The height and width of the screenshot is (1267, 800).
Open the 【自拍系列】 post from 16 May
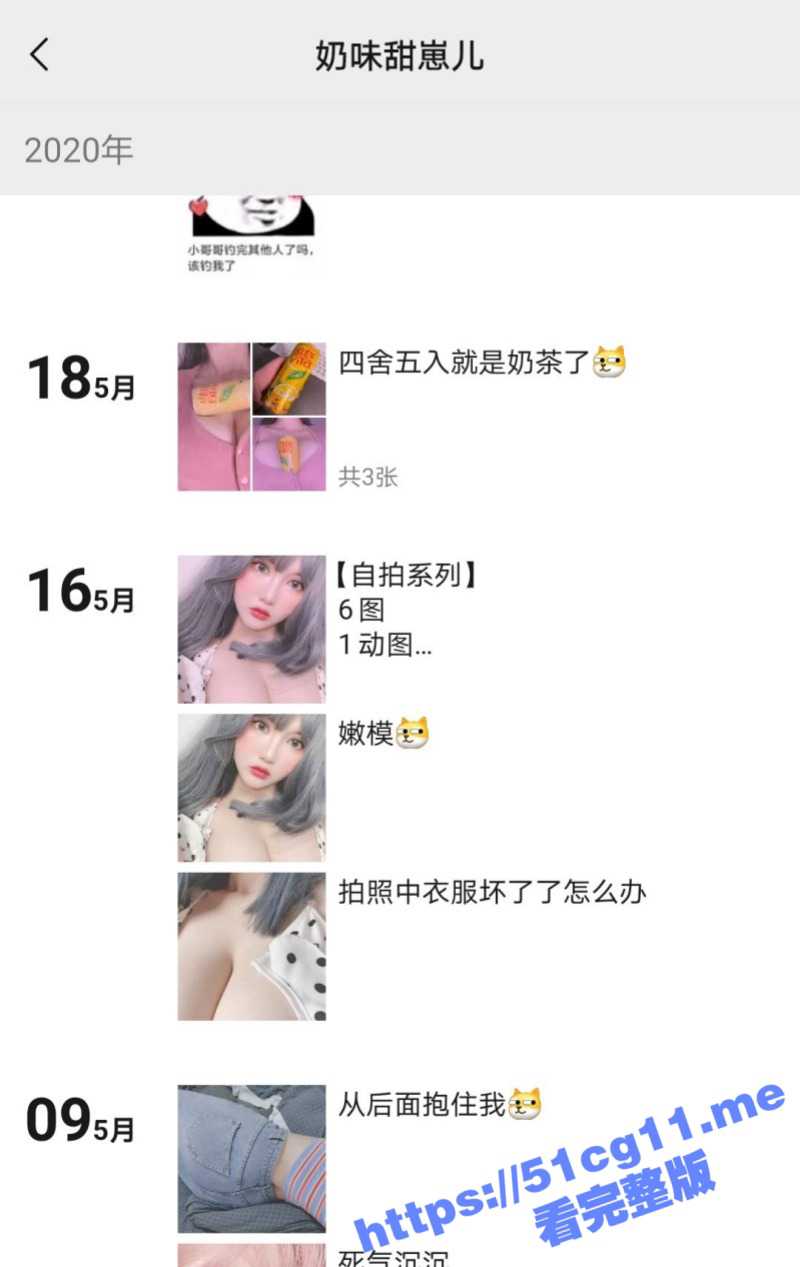point(252,629)
